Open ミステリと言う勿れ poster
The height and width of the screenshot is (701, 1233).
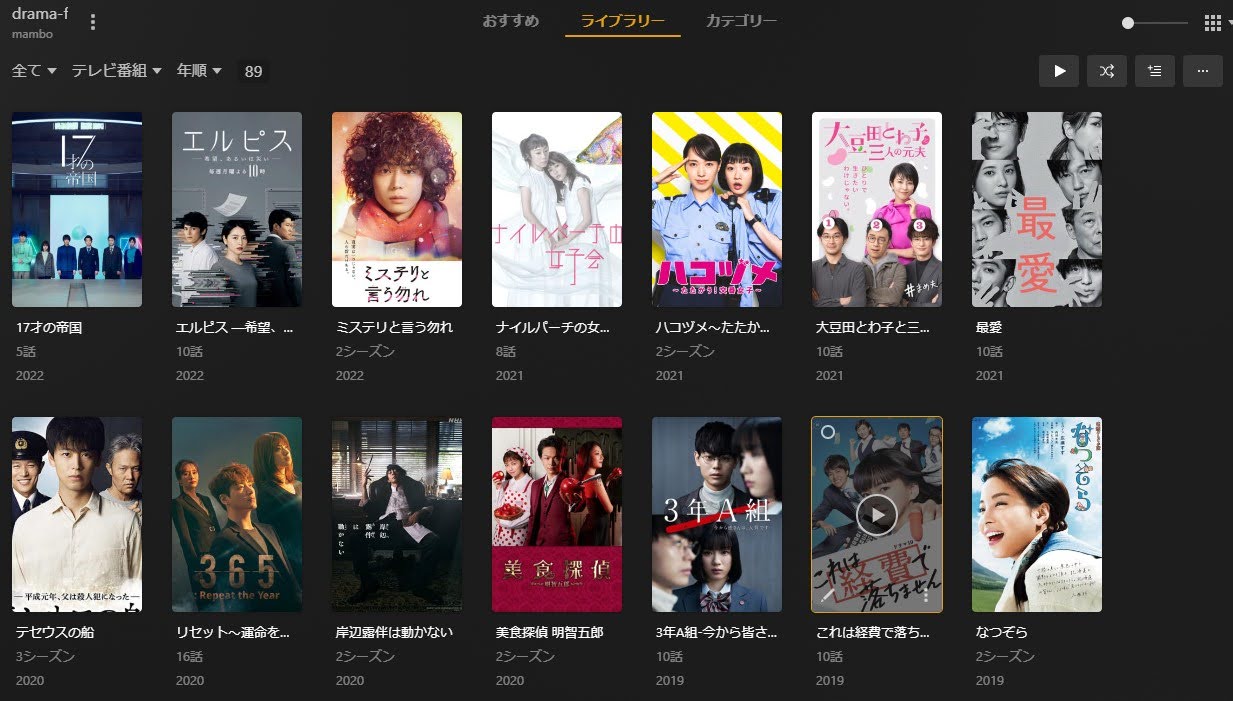point(397,209)
